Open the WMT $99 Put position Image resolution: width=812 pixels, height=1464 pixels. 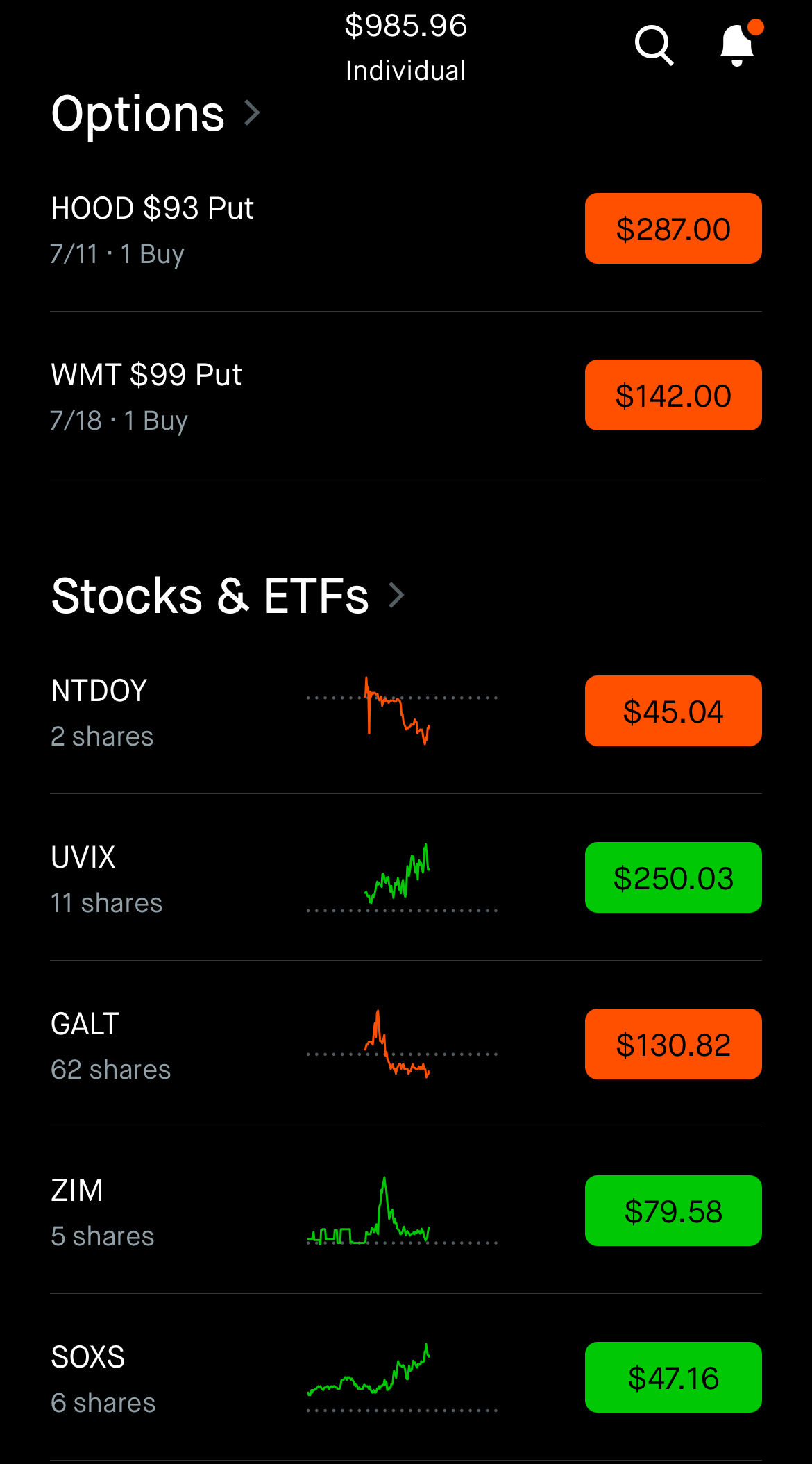pos(406,396)
